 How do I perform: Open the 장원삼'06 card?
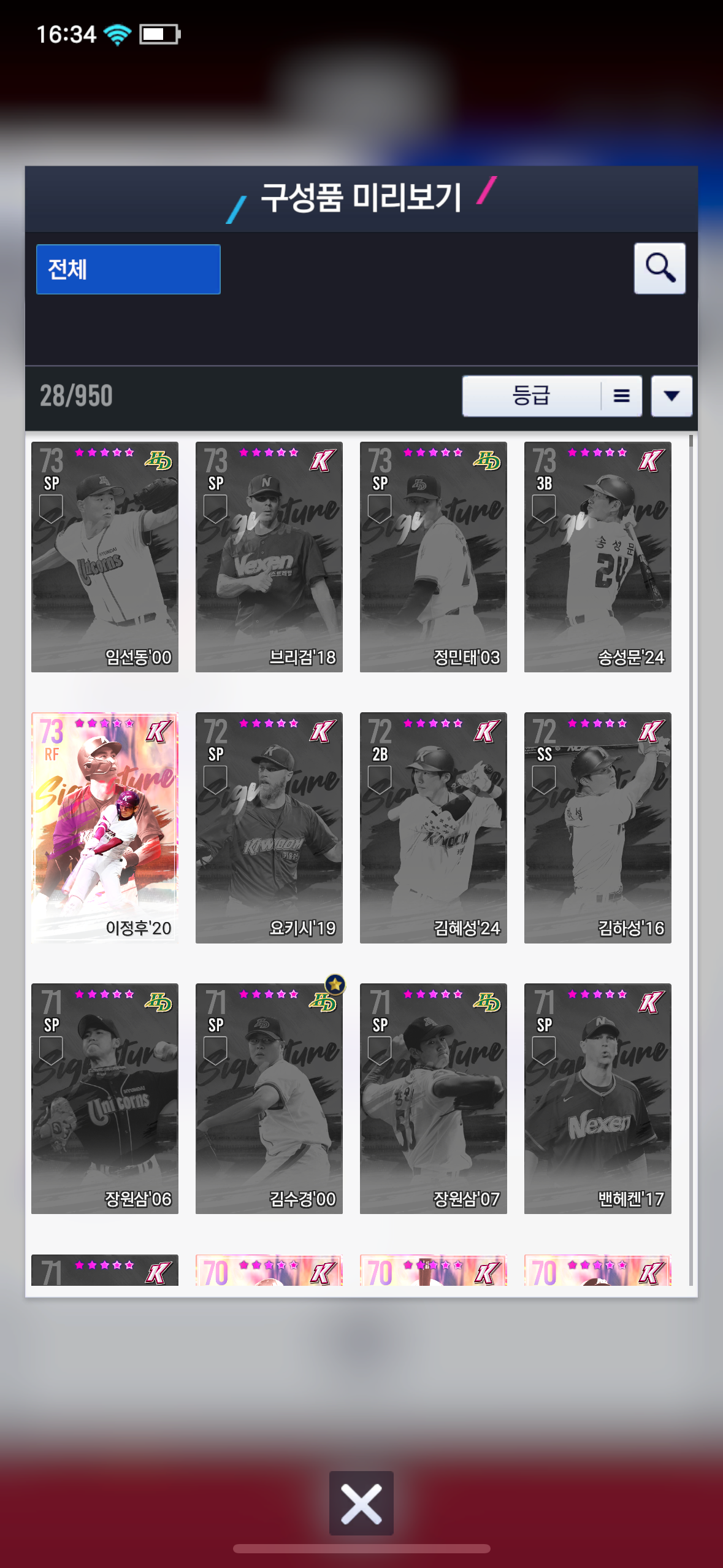(105, 1098)
